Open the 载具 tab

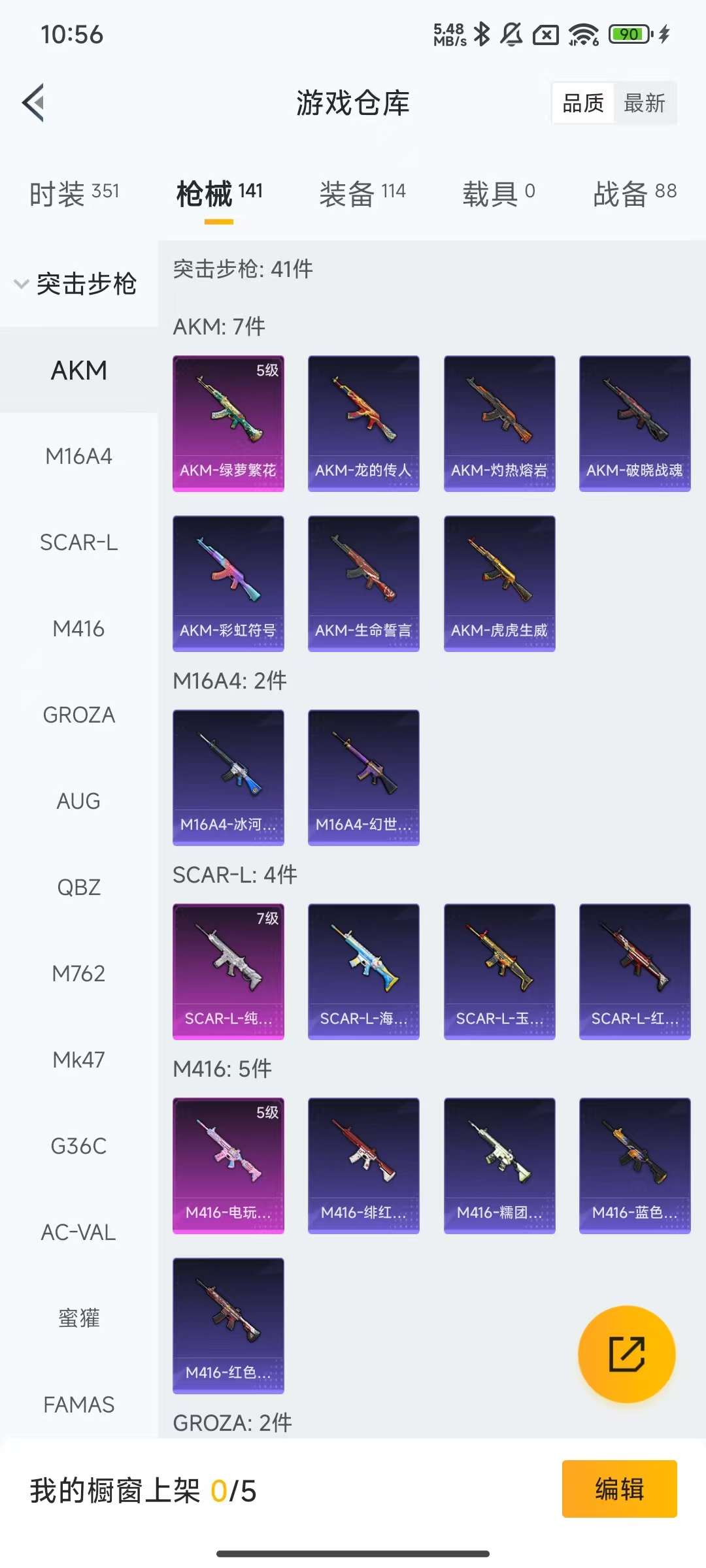pyautogui.click(x=498, y=193)
